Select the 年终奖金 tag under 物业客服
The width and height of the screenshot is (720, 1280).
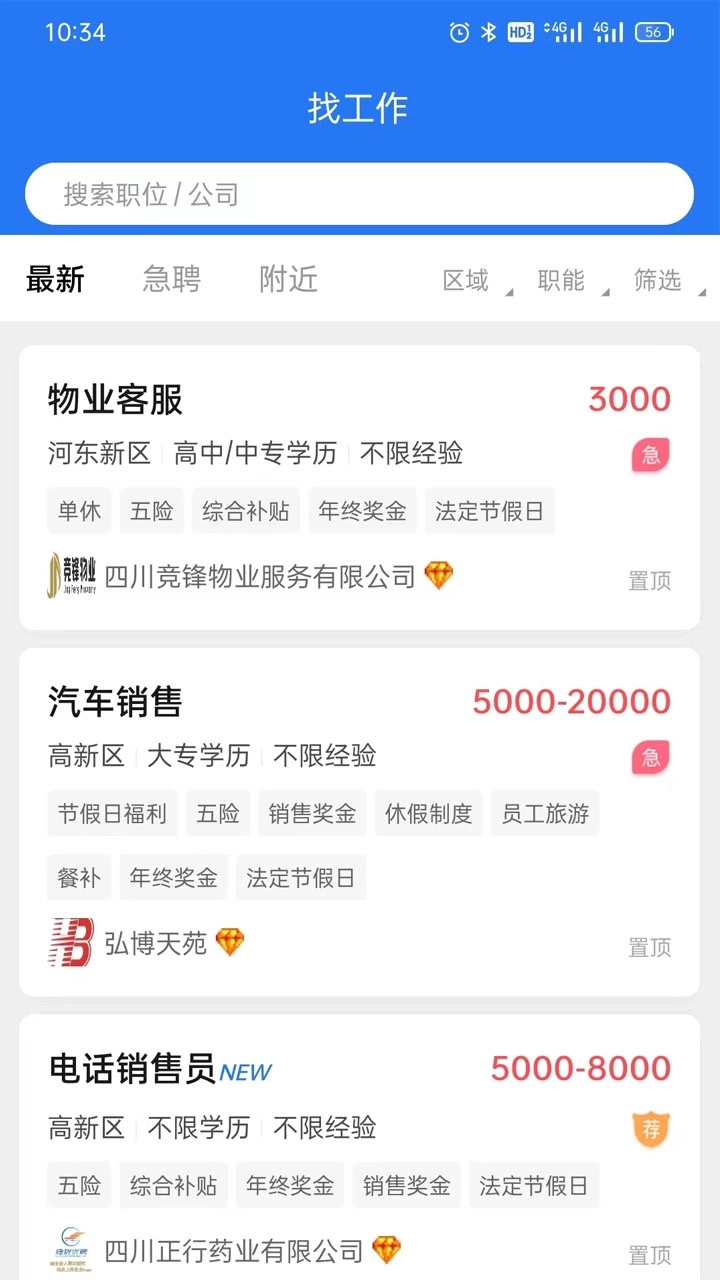coord(362,510)
